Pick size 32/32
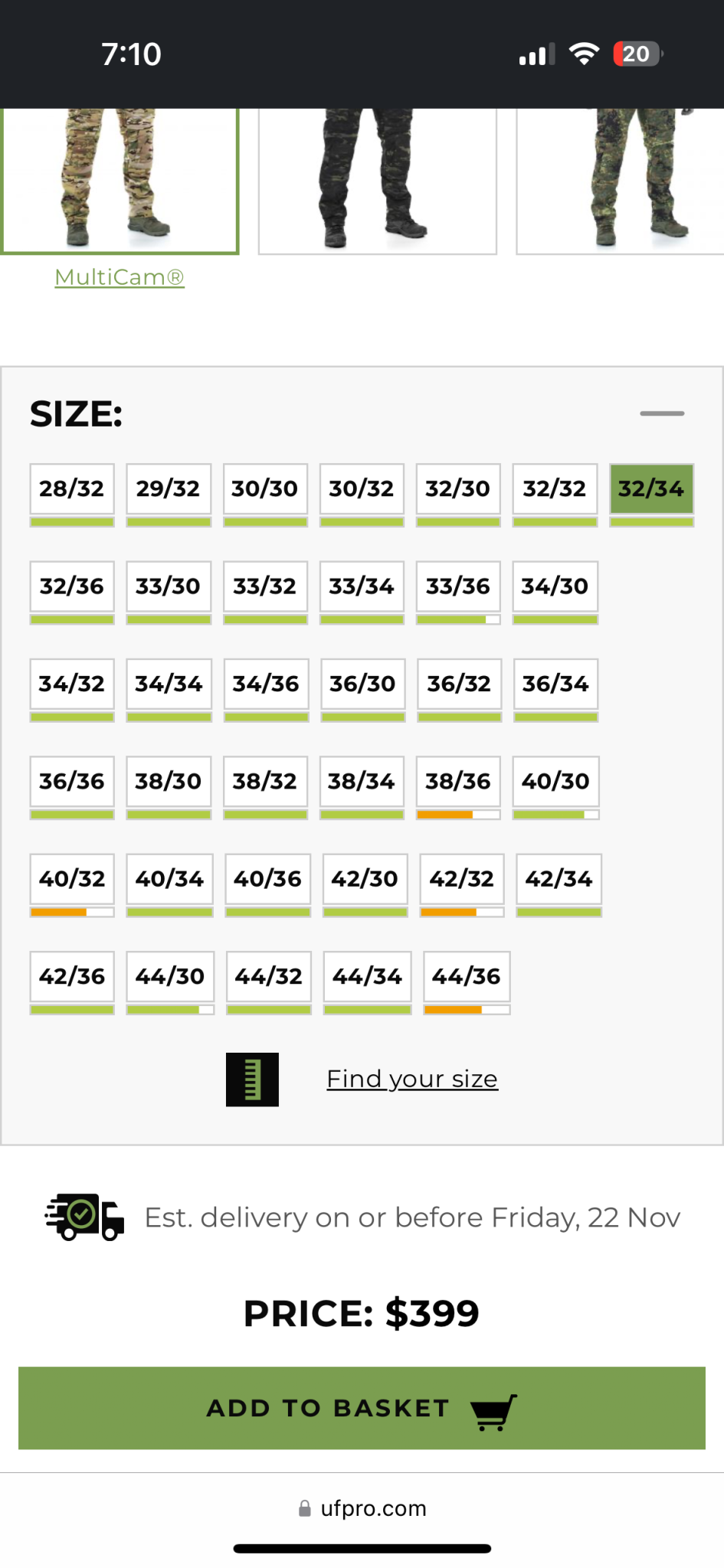724x1568 pixels. click(x=555, y=488)
